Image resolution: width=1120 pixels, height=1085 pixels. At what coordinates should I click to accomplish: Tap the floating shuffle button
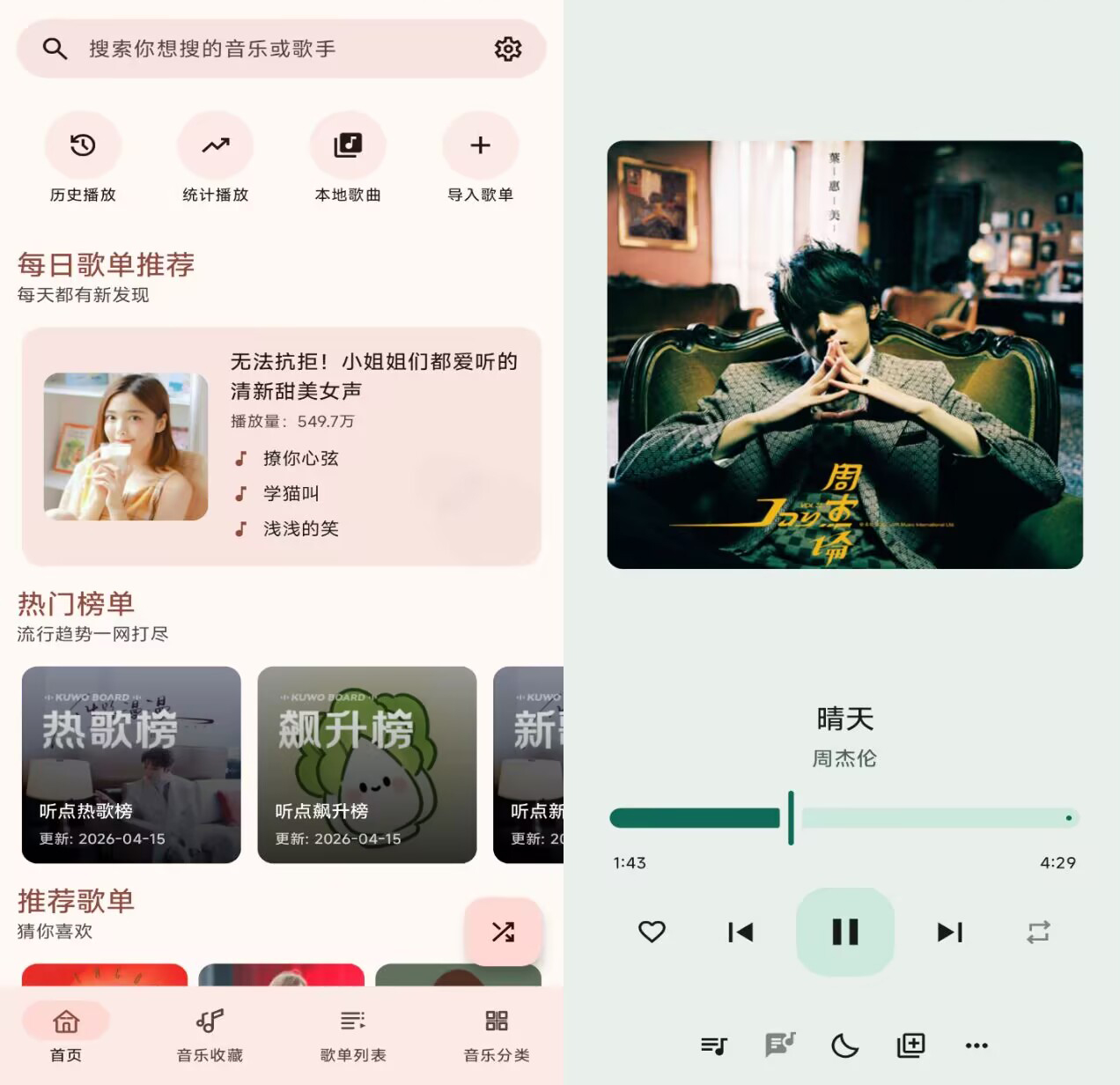point(503,932)
